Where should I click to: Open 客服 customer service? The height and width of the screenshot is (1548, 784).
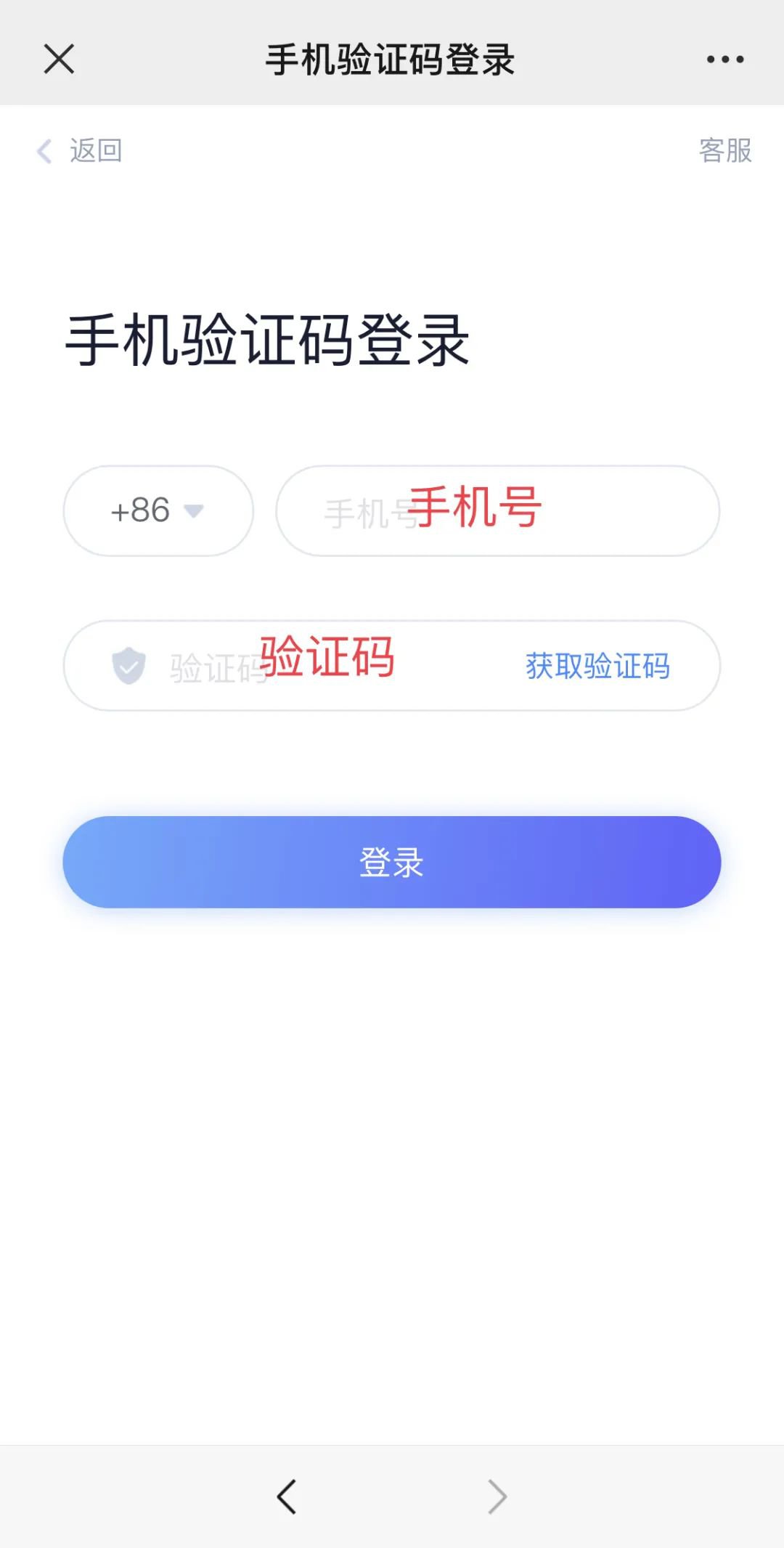(x=724, y=151)
